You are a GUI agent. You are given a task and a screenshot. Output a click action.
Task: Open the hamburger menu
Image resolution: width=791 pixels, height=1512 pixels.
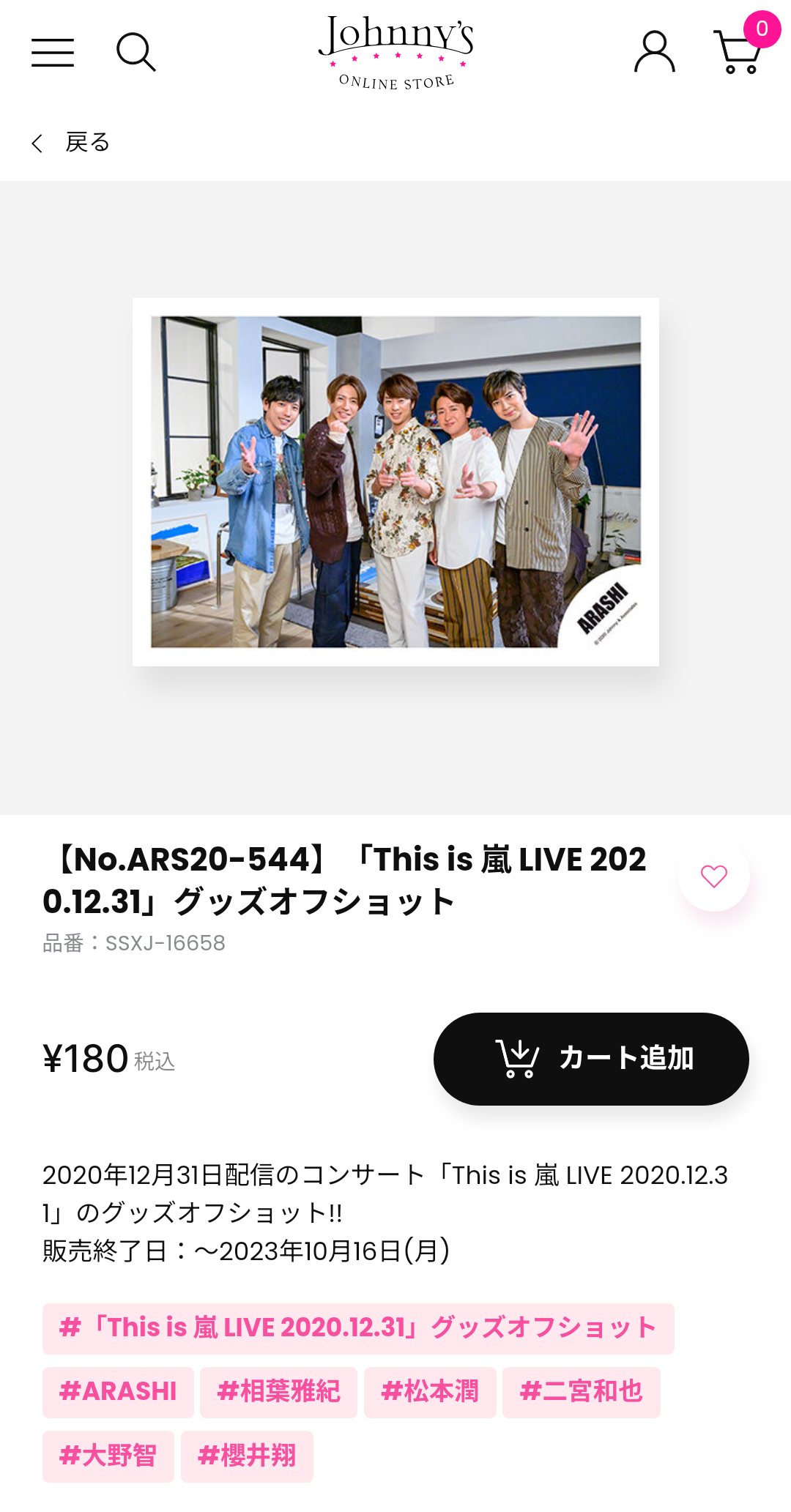tap(53, 53)
